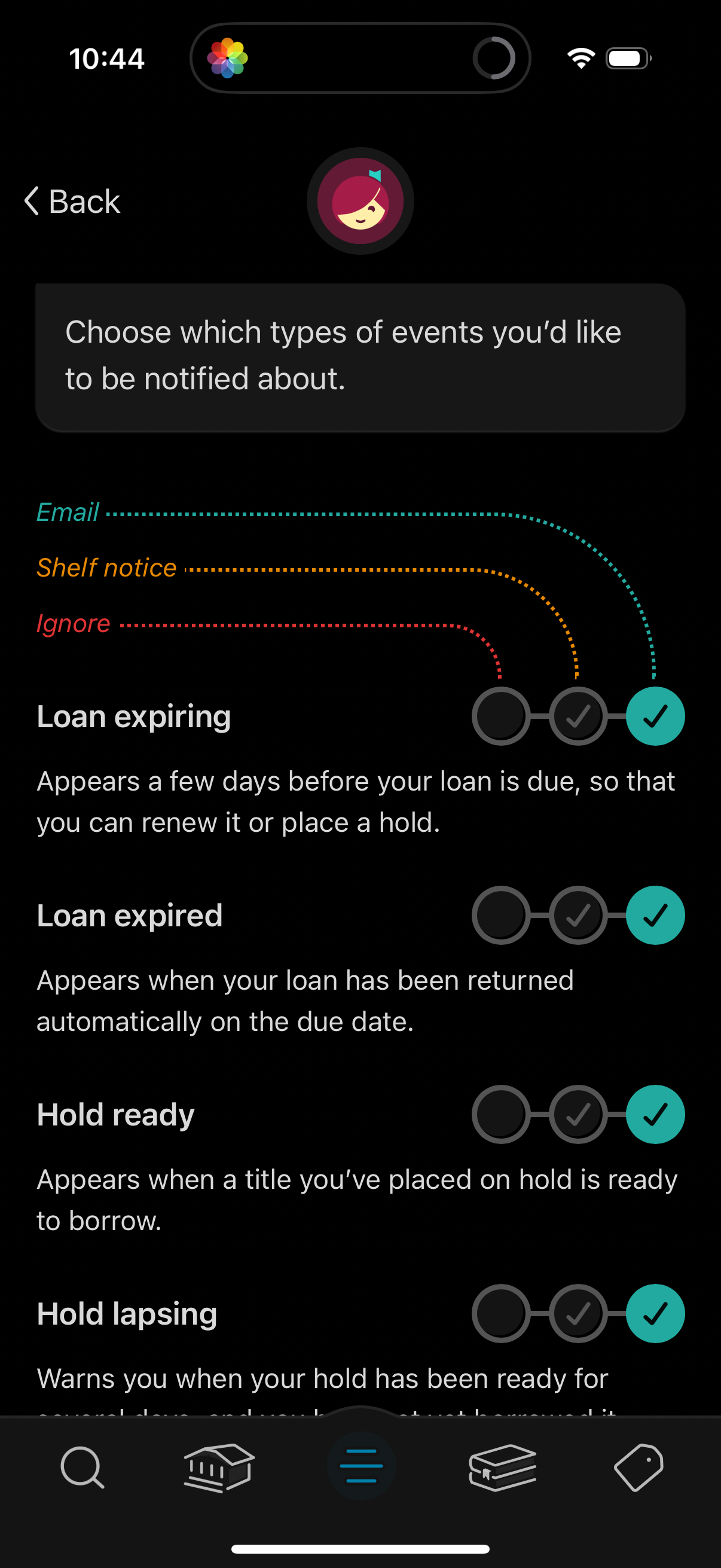The image size is (721, 1568).
Task: Tap the Shelf notice legend label
Action: tap(106, 568)
